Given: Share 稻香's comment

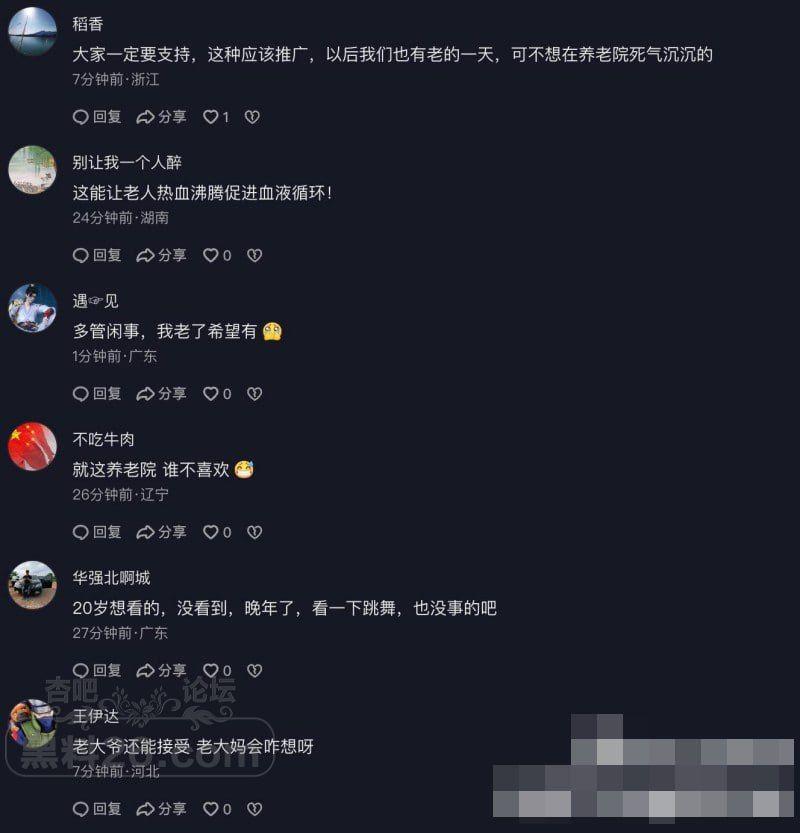Looking at the screenshot, I should [161, 117].
